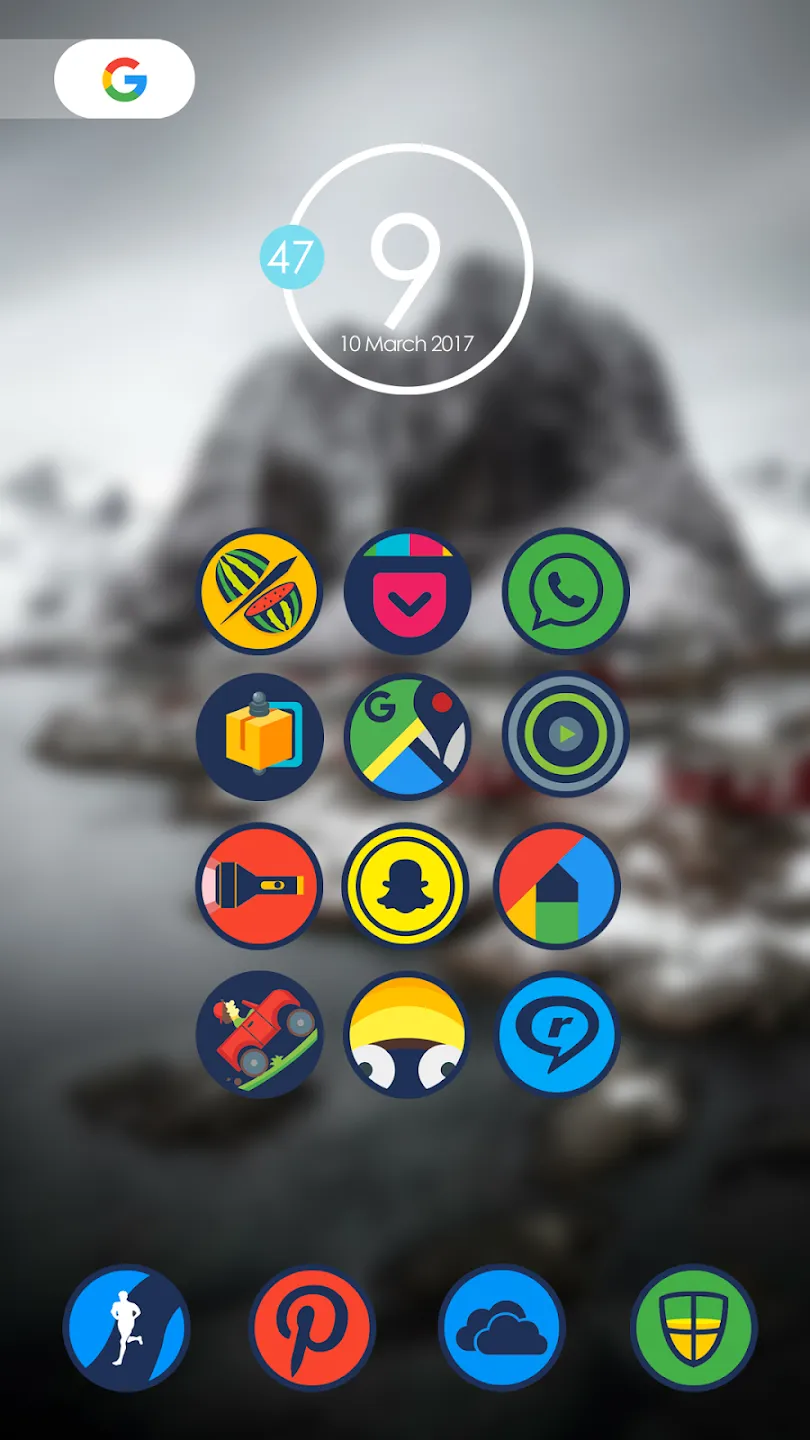The width and height of the screenshot is (810, 1440).
Task: Open Pinterest from the dock
Action: tap(312, 1328)
